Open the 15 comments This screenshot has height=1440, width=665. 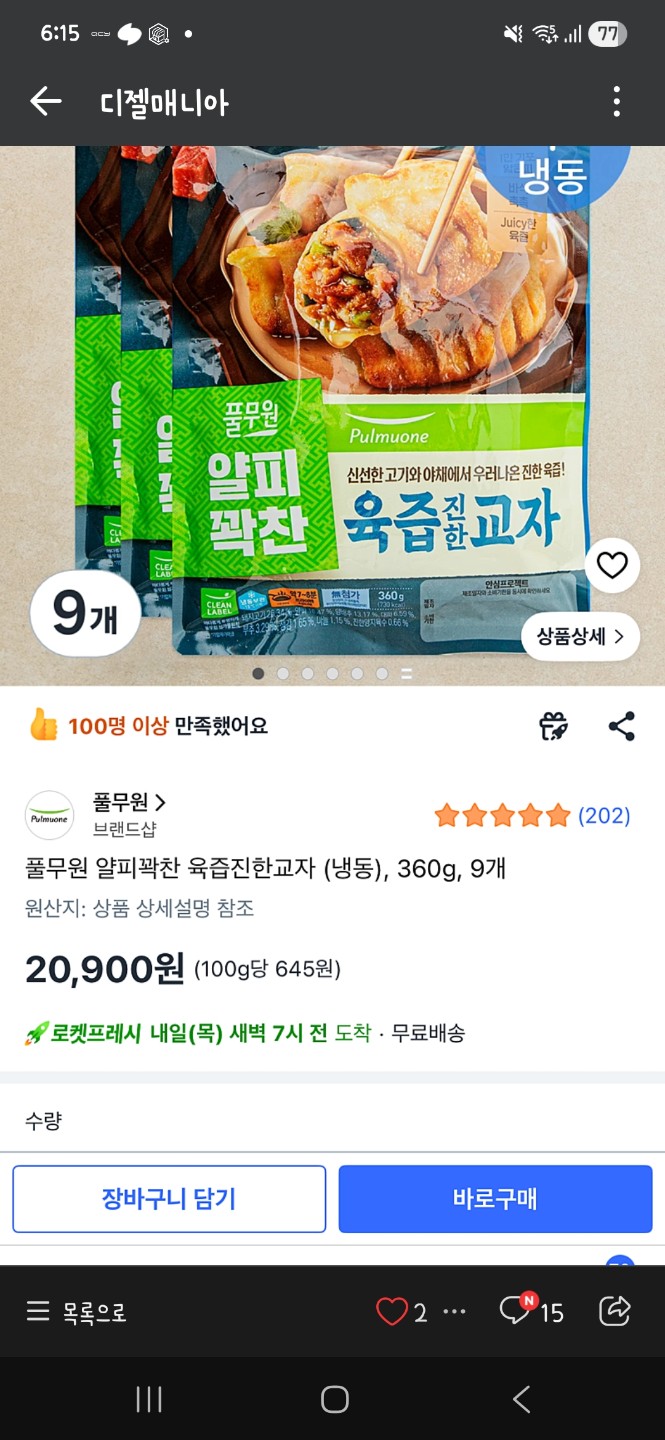tap(532, 1312)
